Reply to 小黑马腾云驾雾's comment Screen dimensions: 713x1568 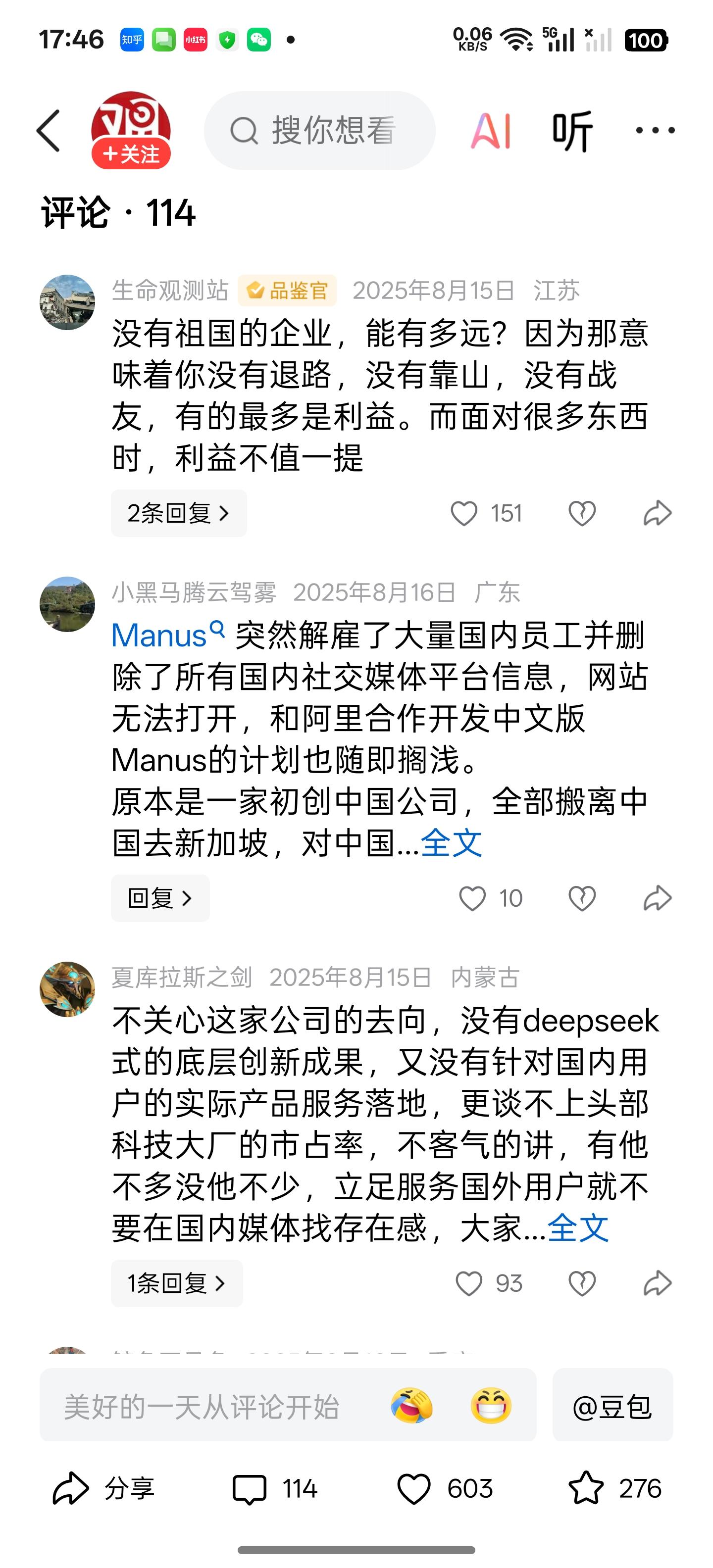(x=160, y=898)
